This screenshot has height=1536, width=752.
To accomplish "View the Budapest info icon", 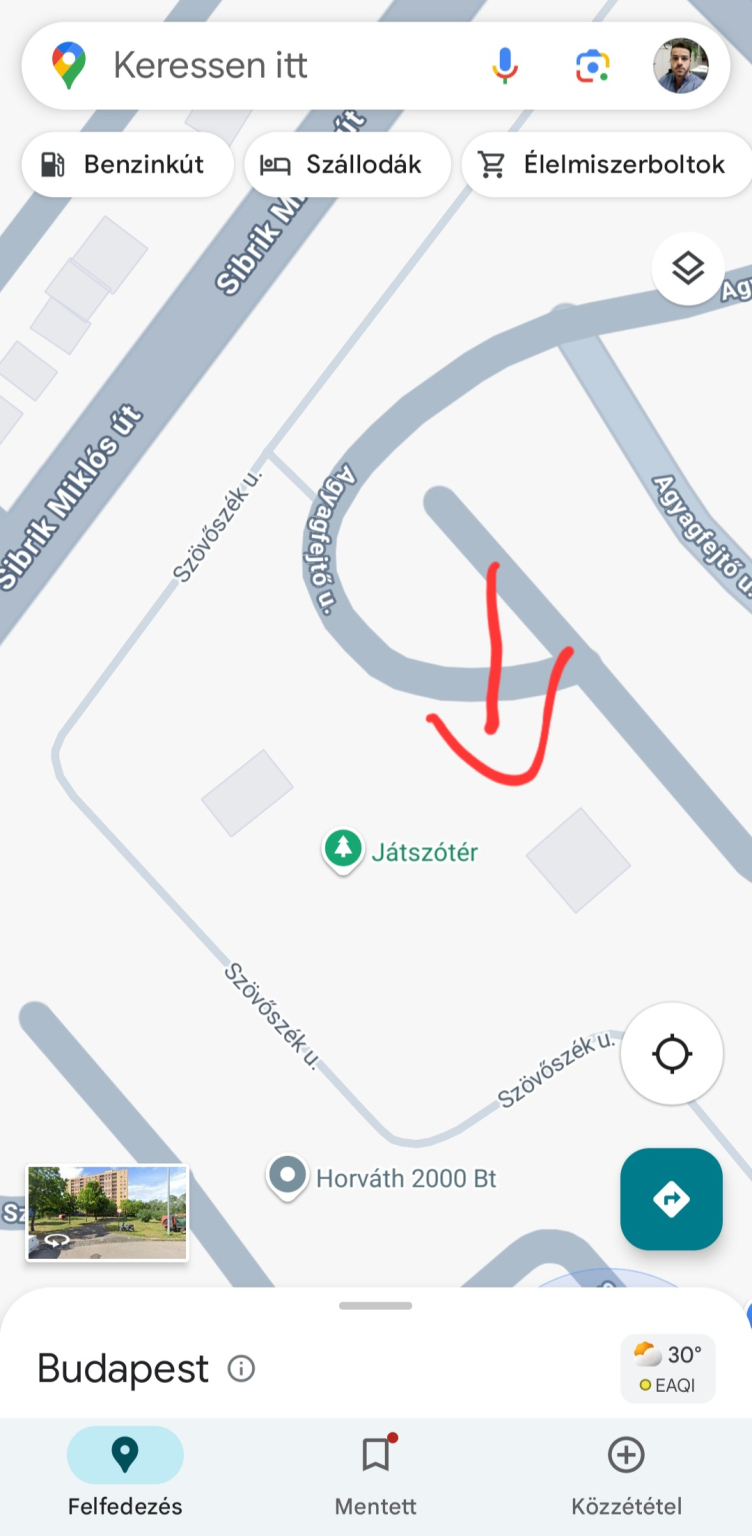I will pos(241,1368).
